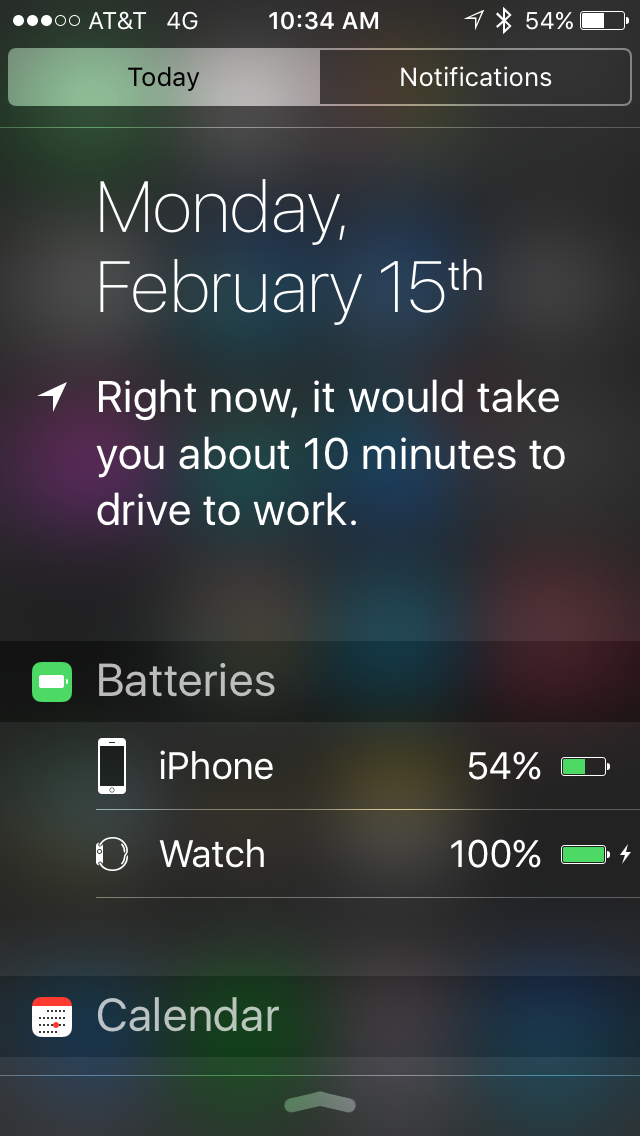Open the drive to work estimate
Image resolution: width=640 pixels, height=1136 pixels.
tap(330, 455)
